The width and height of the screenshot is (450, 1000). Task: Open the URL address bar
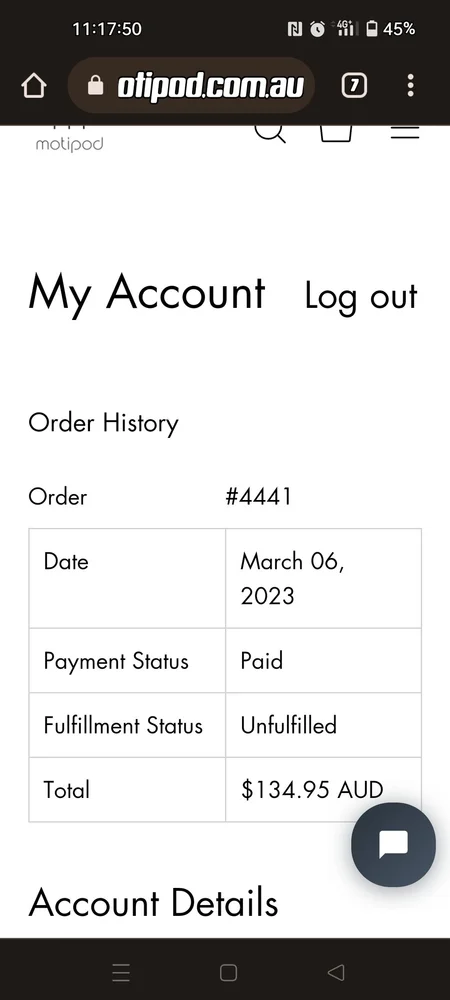pyautogui.click(x=191, y=85)
